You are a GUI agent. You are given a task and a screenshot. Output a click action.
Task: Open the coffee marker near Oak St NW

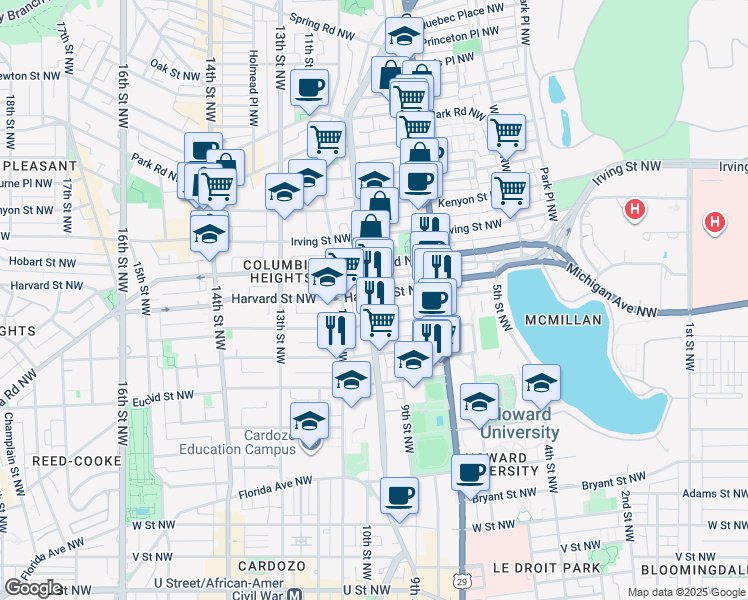310,87
